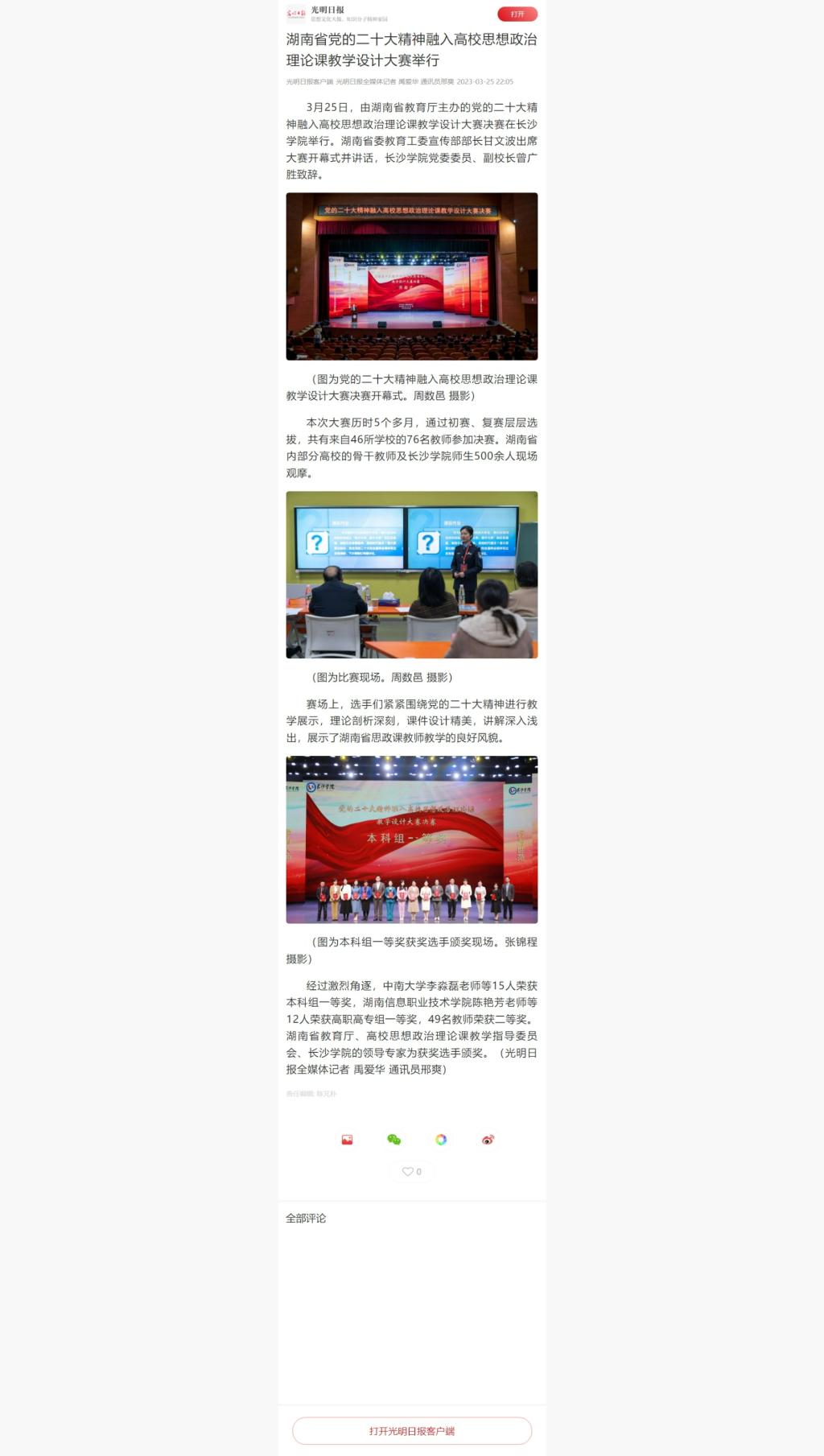Image resolution: width=824 pixels, height=1456 pixels.
Task: Share the article to WeChat
Action: 393,1140
